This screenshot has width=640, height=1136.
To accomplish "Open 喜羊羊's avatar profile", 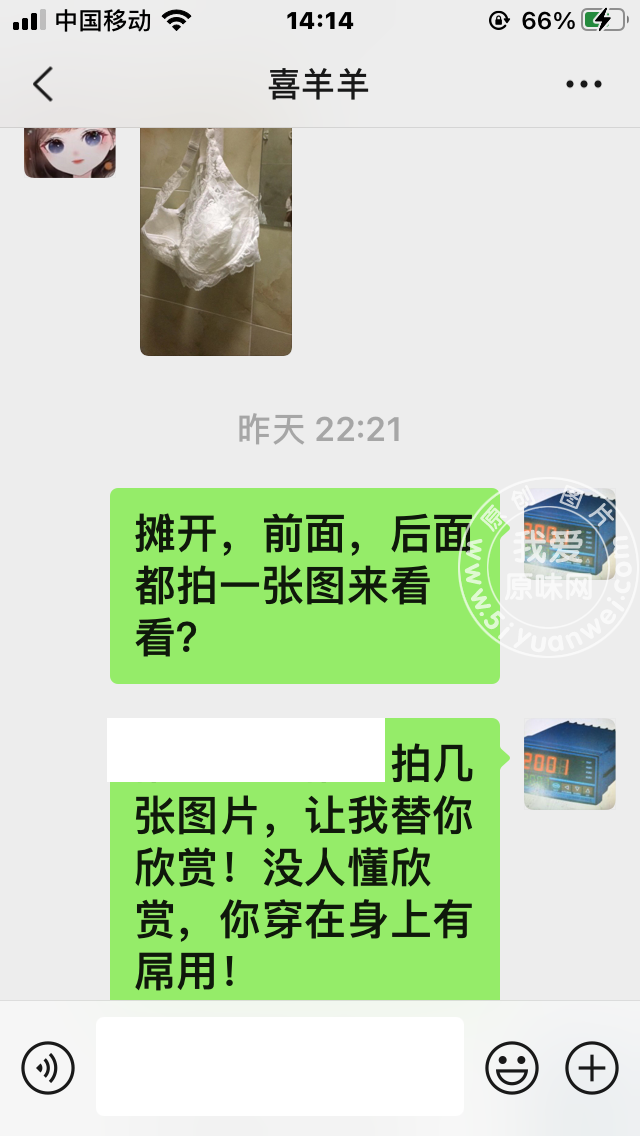I will [69, 152].
